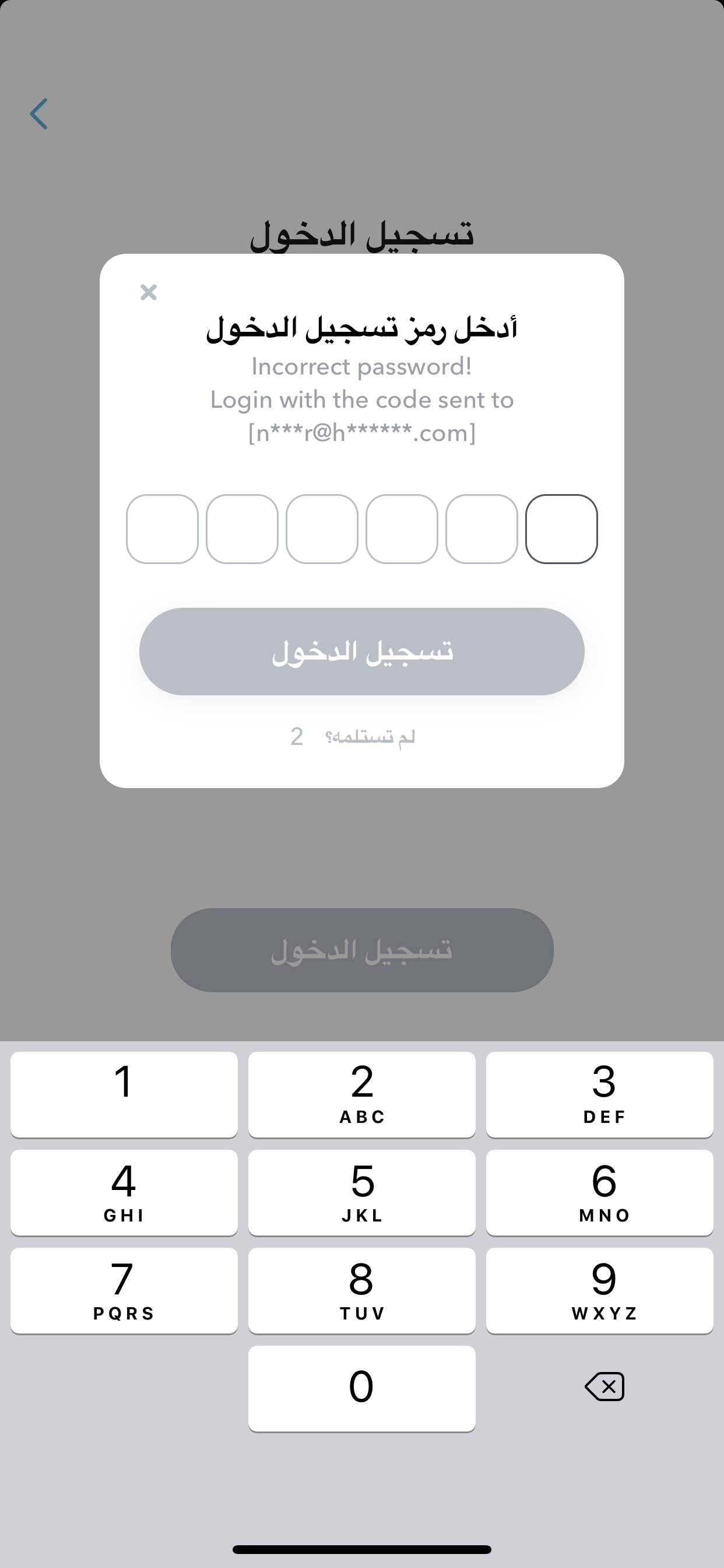Enter digit 7 on the keypad
This screenshot has height=1568, width=724.
pyautogui.click(x=124, y=1290)
